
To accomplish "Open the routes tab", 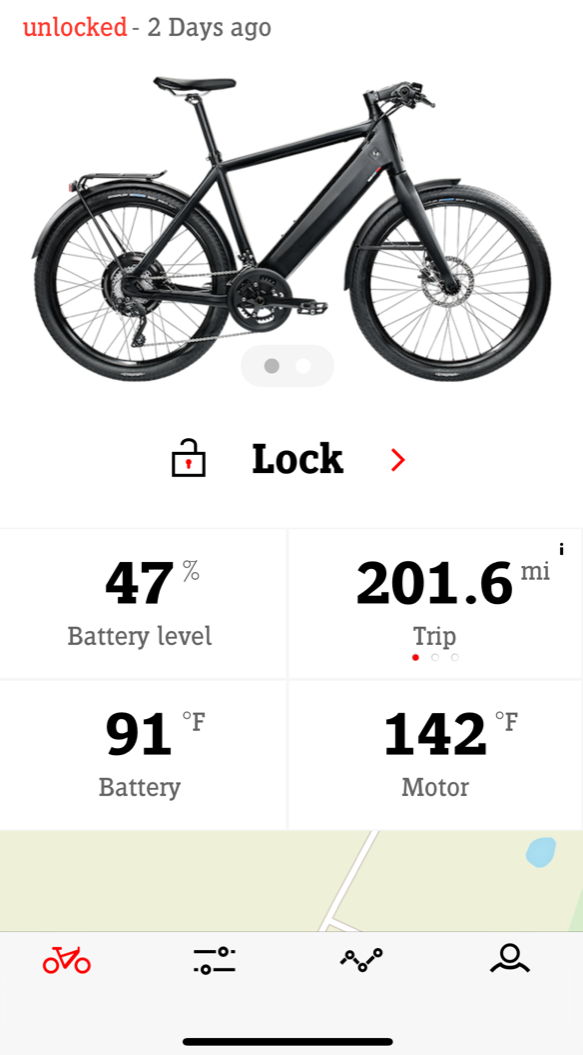I will click(x=362, y=959).
